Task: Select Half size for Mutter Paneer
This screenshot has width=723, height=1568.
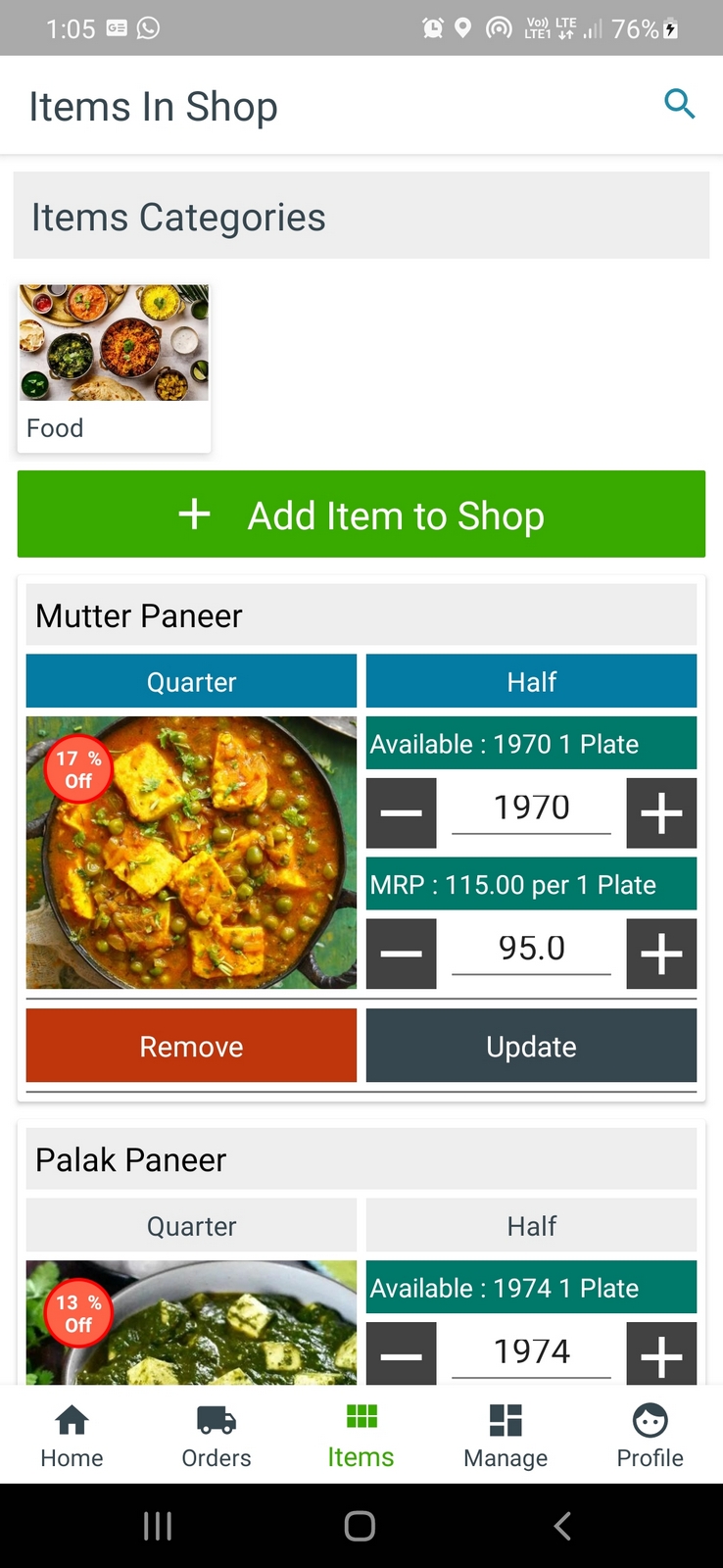Action: tap(531, 681)
